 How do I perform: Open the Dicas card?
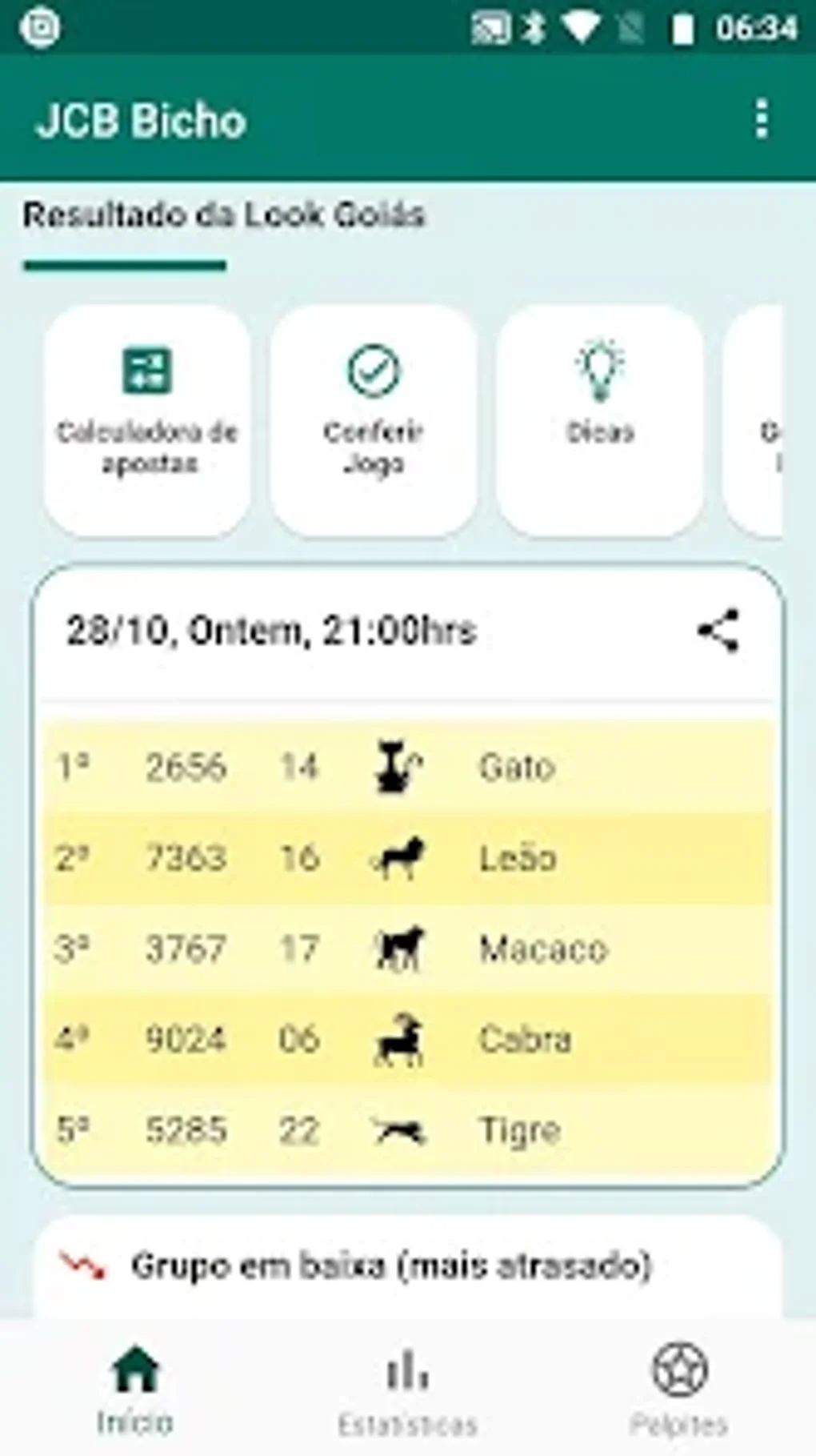point(600,420)
